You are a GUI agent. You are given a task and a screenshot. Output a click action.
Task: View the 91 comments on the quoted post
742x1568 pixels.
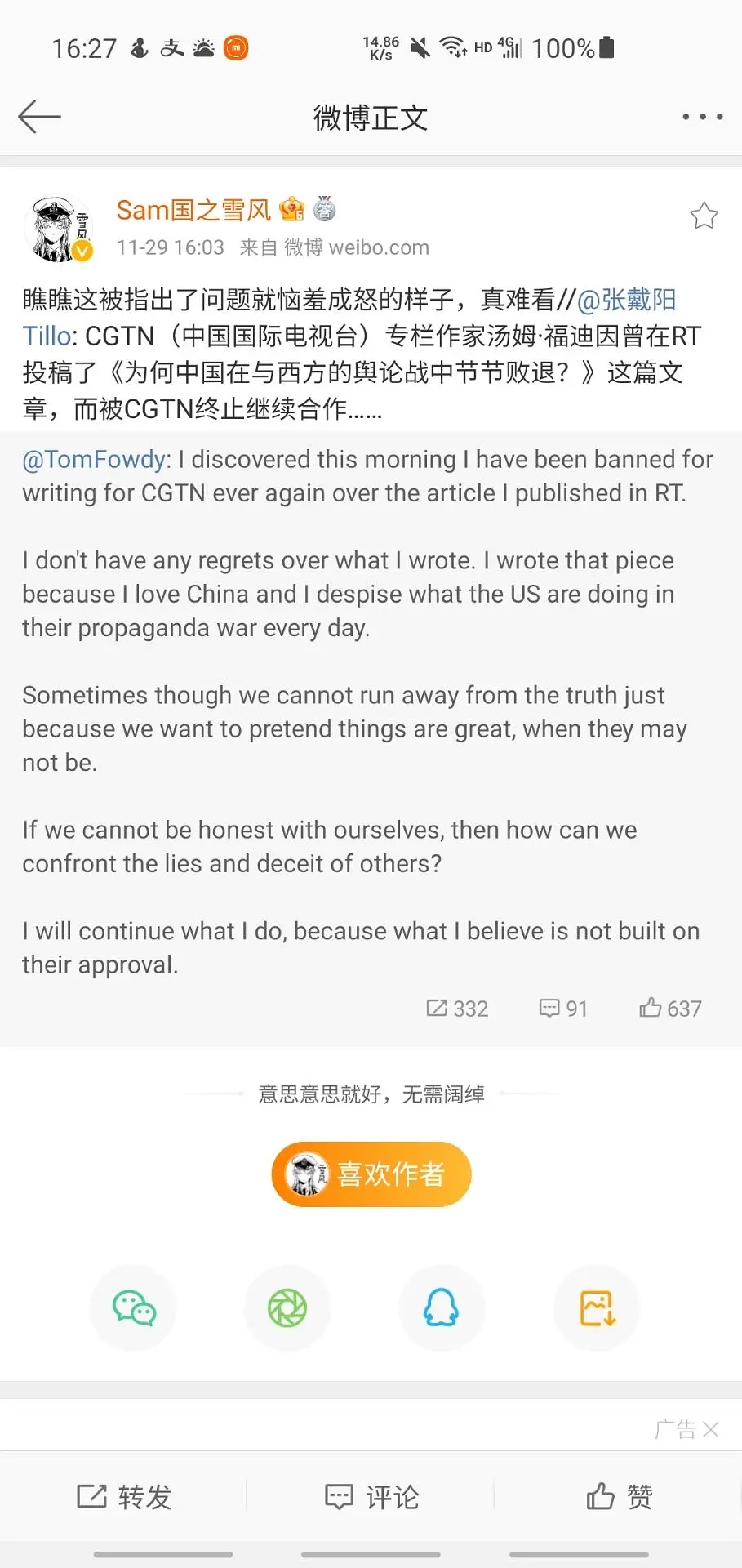[563, 1009]
